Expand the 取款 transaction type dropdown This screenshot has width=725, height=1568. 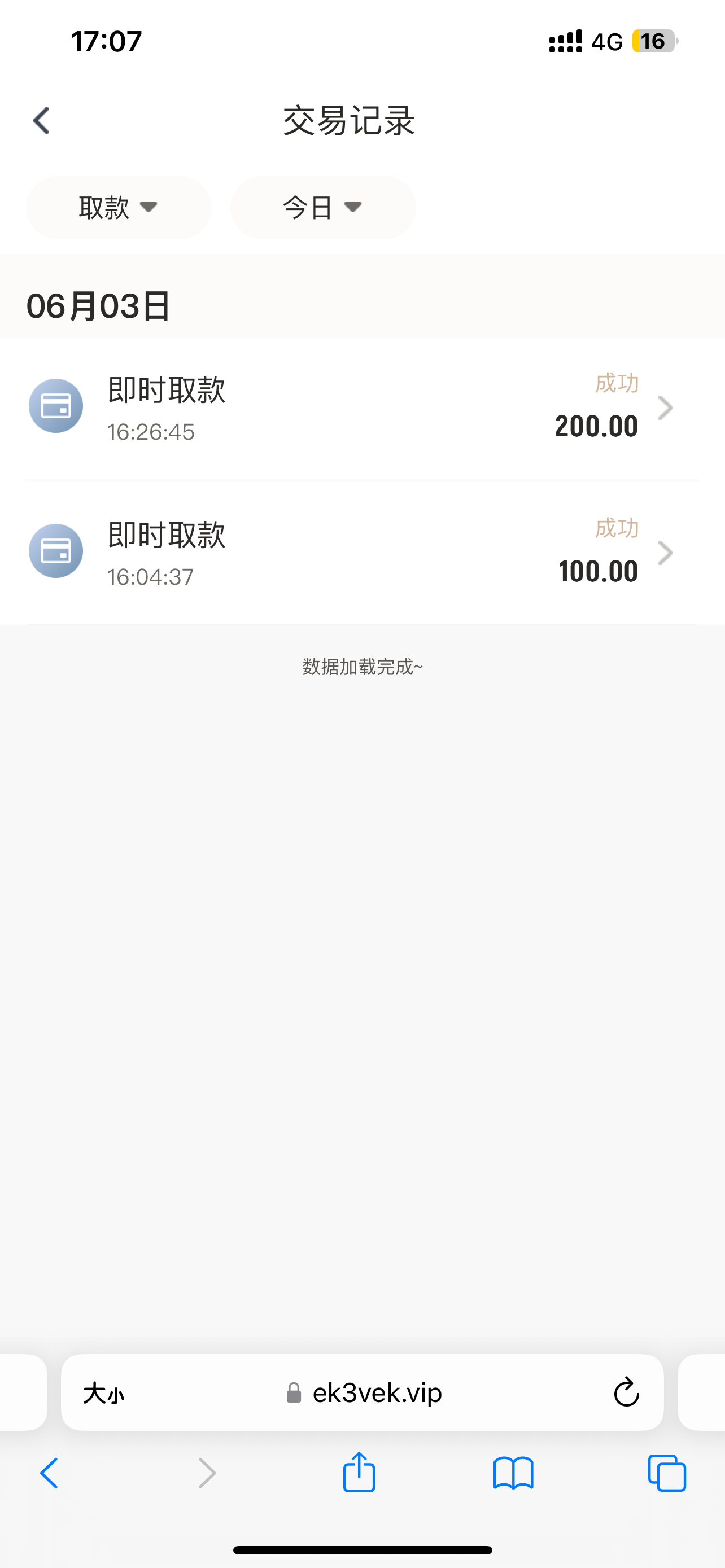coord(118,208)
